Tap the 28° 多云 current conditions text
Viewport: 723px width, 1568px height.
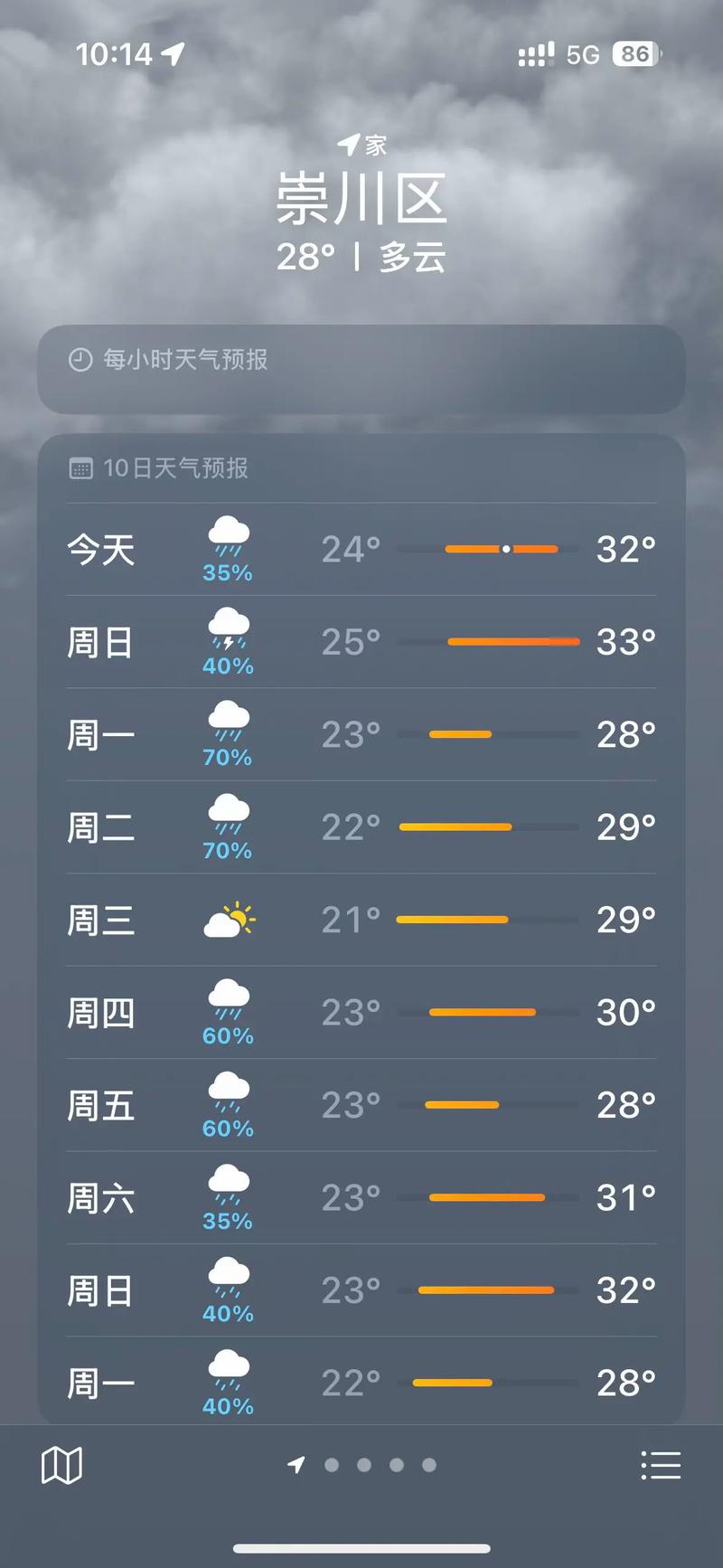[361, 256]
